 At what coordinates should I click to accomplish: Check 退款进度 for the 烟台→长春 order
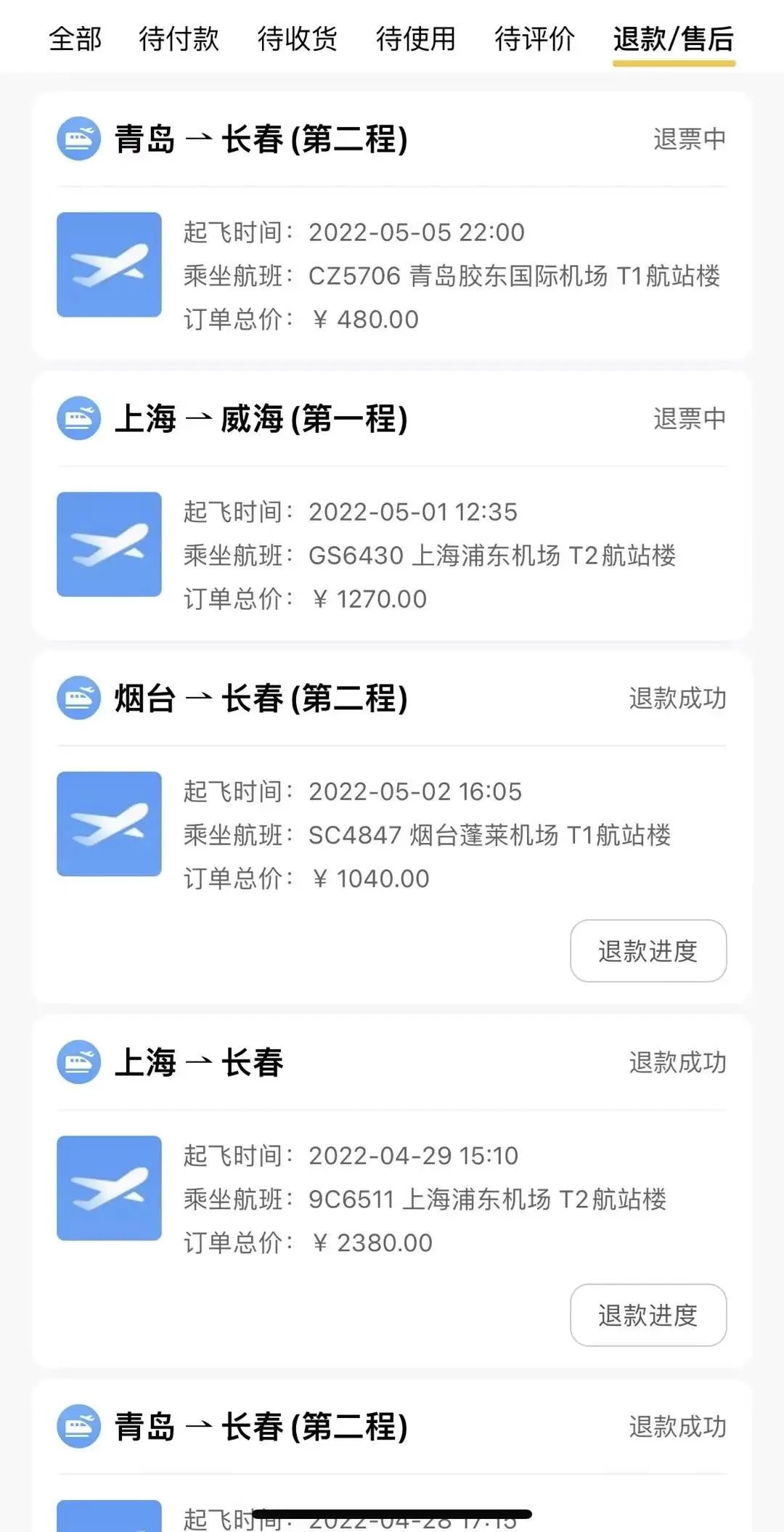(648, 951)
